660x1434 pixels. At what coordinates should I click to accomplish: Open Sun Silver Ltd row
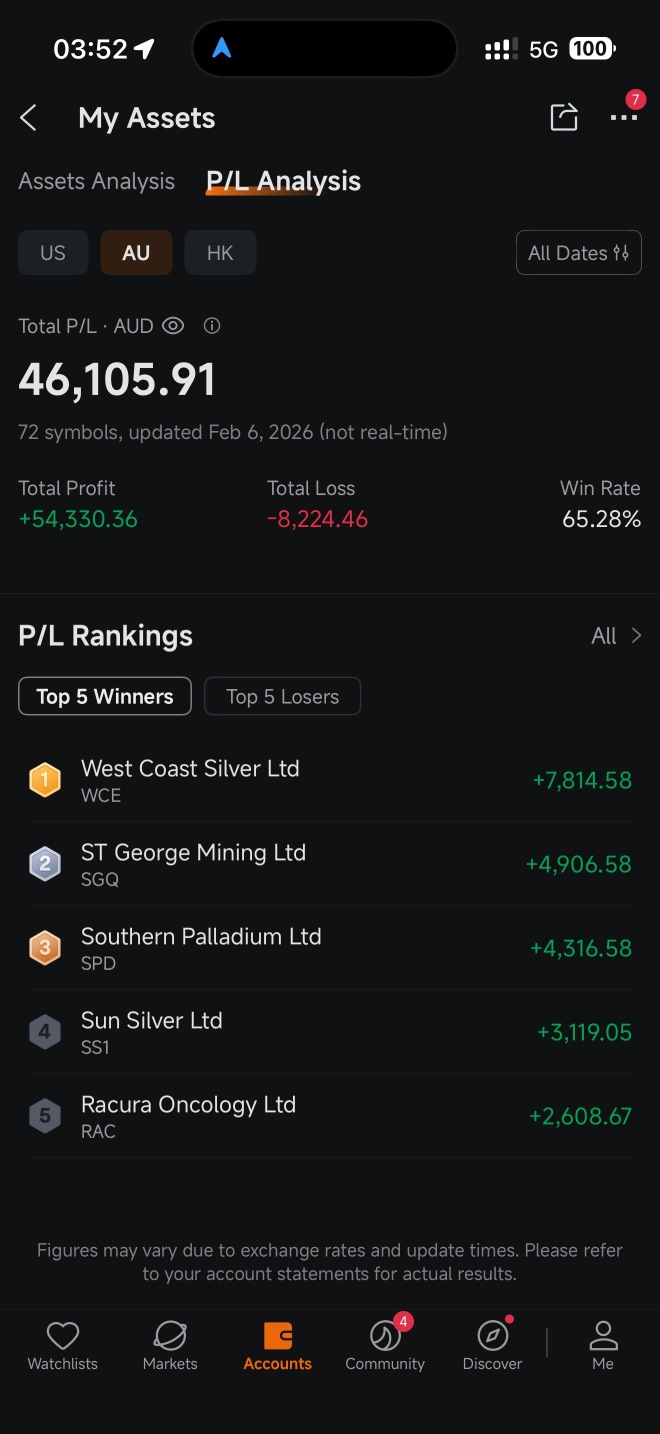point(330,1032)
